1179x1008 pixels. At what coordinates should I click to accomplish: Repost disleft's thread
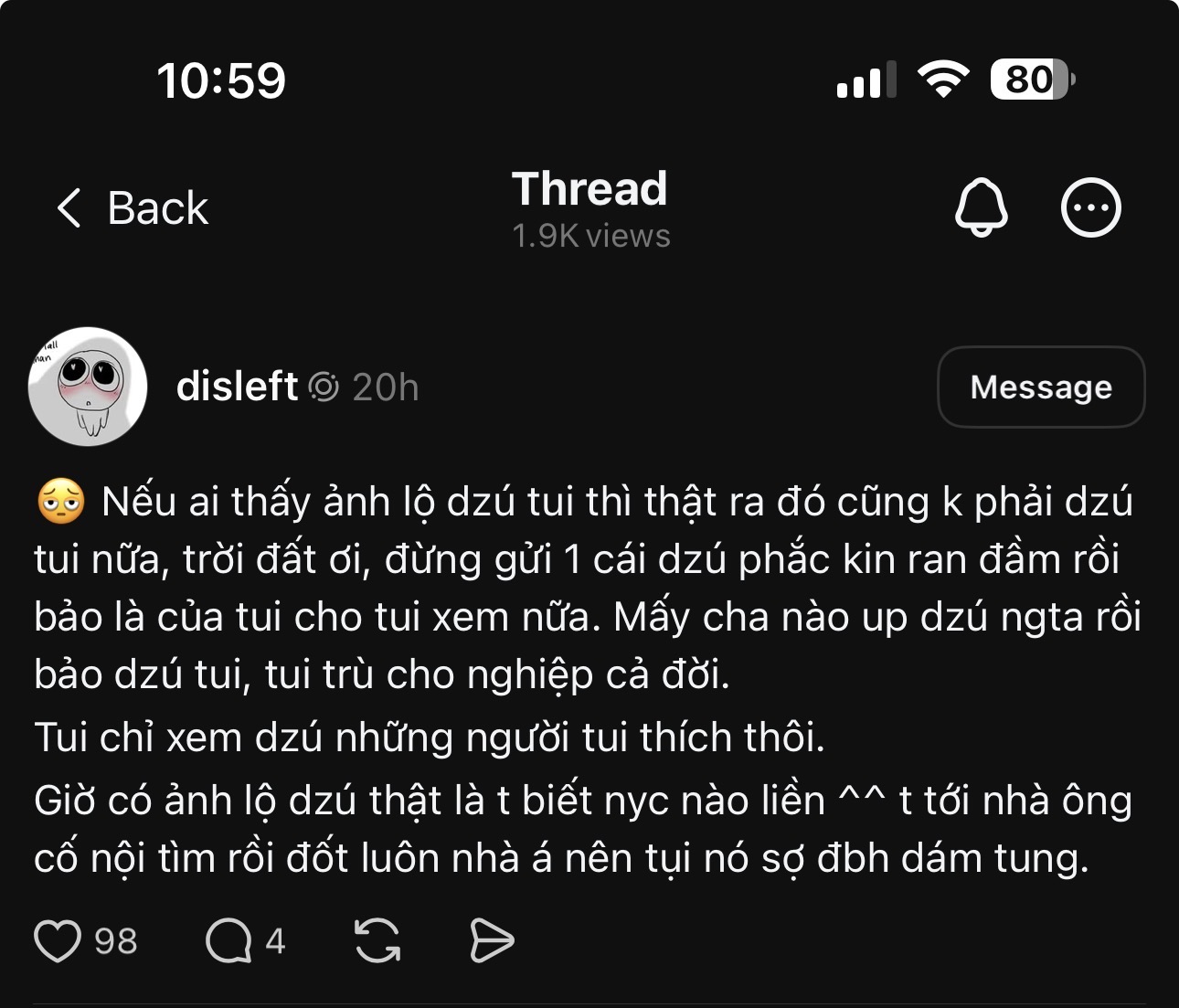tap(377, 940)
